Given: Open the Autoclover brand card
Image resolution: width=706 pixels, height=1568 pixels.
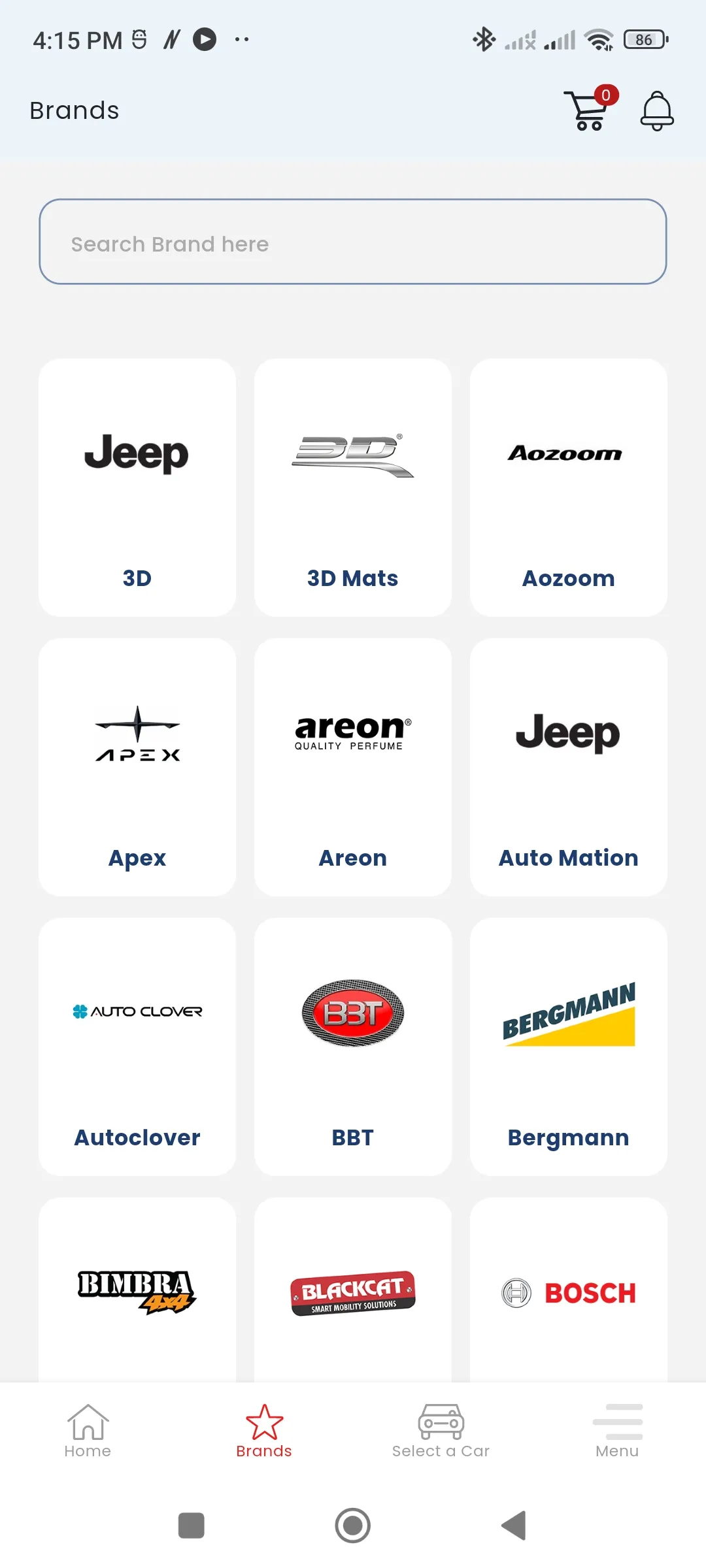Looking at the screenshot, I should pos(137,1047).
